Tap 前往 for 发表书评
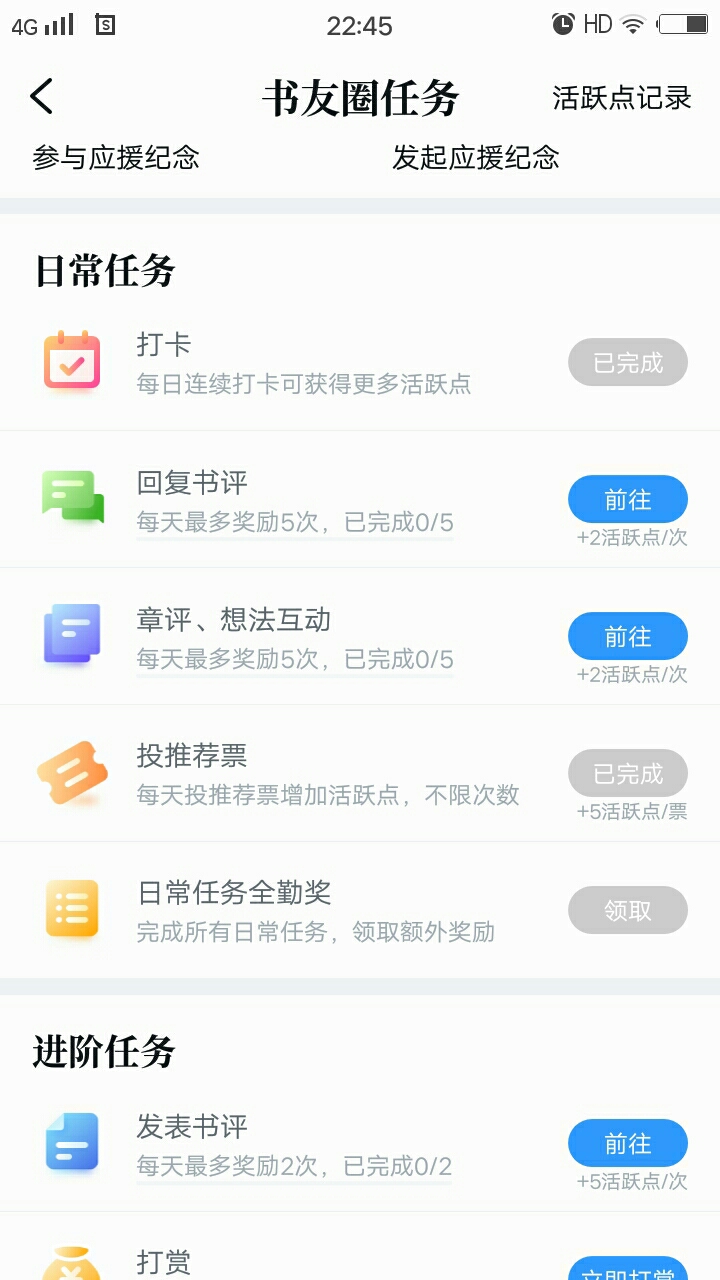Image resolution: width=720 pixels, height=1280 pixels. click(628, 1143)
